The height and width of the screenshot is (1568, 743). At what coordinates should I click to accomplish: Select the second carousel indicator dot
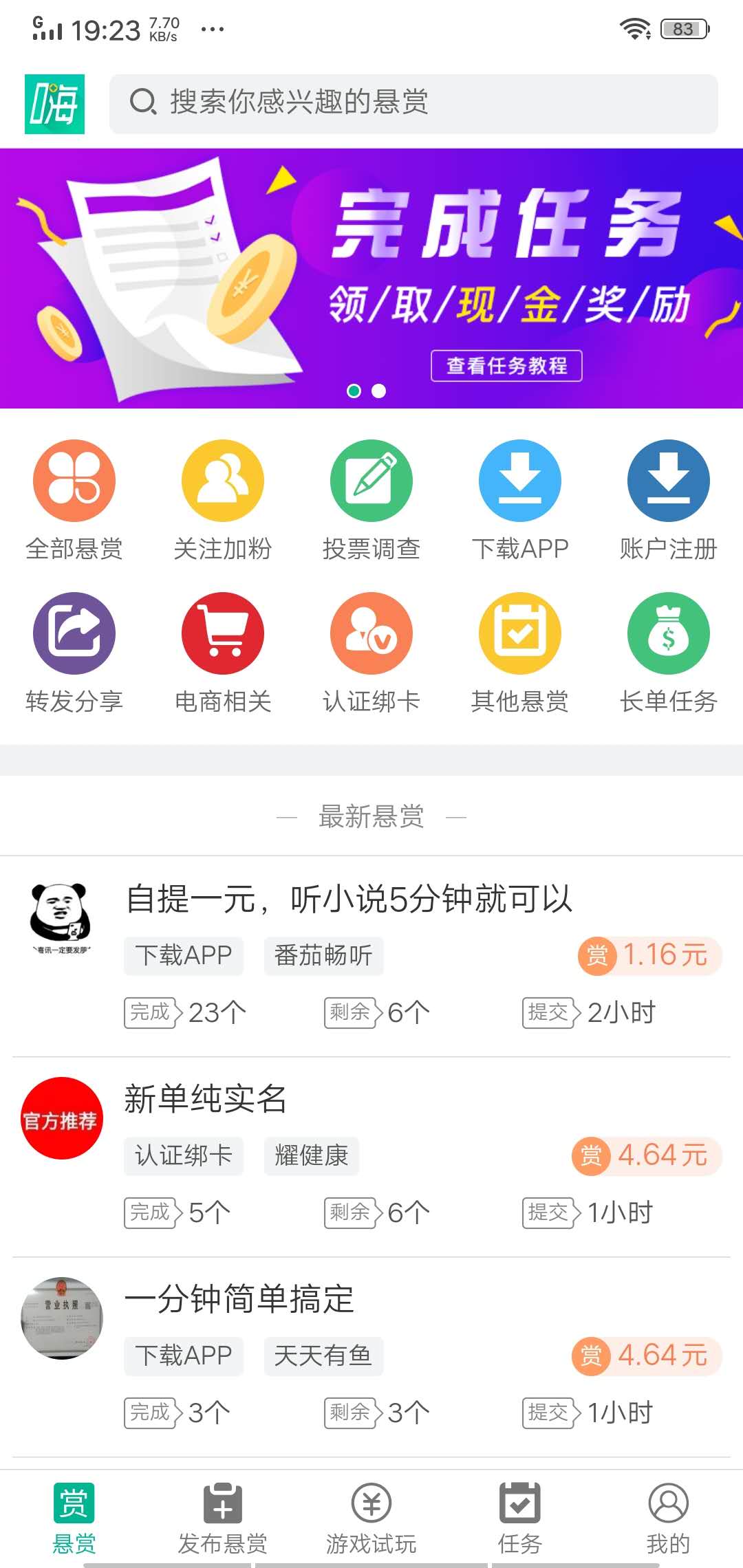click(x=378, y=390)
